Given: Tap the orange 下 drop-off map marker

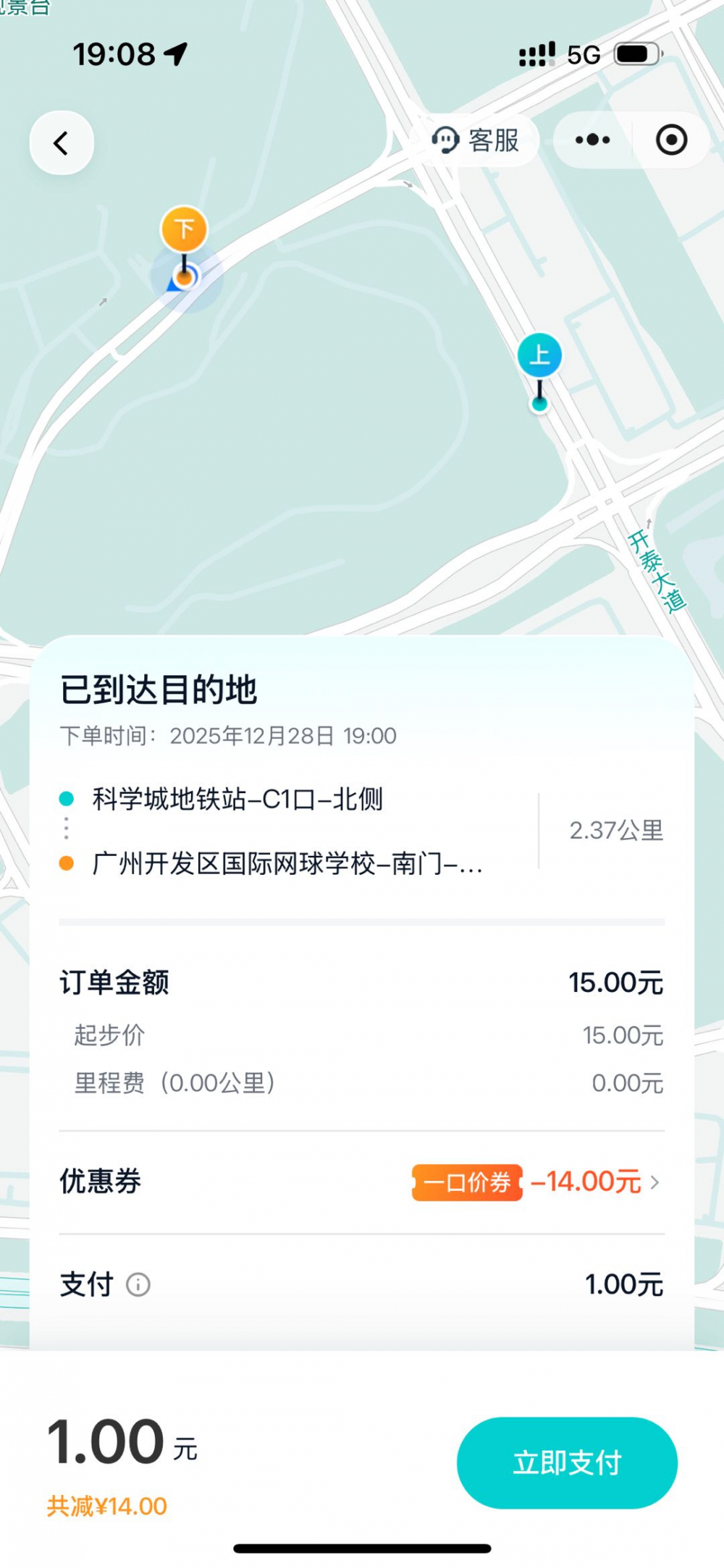Looking at the screenshot, I should 183,230.
